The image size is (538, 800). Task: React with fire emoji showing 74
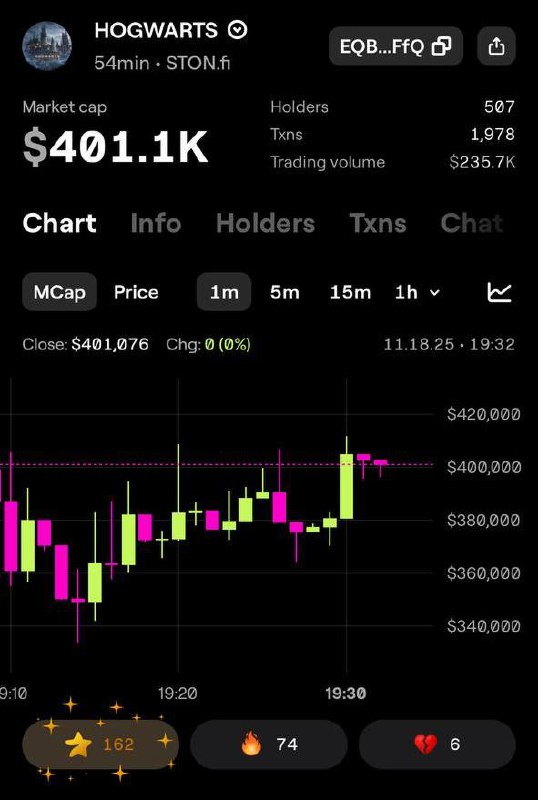(268, 745)
